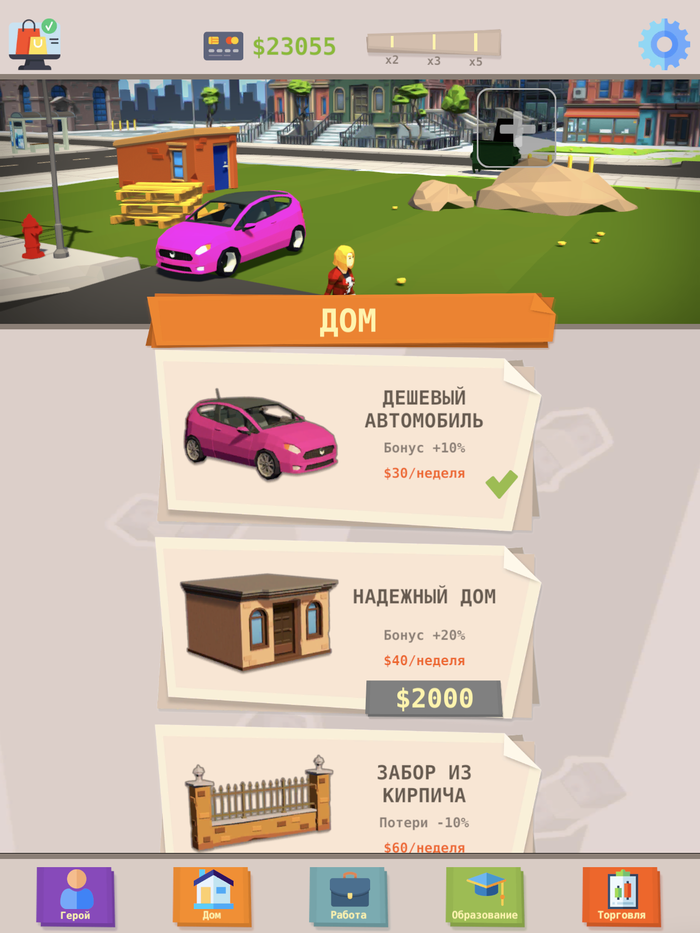
Task: Tap the plus frame in the scene
Action: click(516, 128)
